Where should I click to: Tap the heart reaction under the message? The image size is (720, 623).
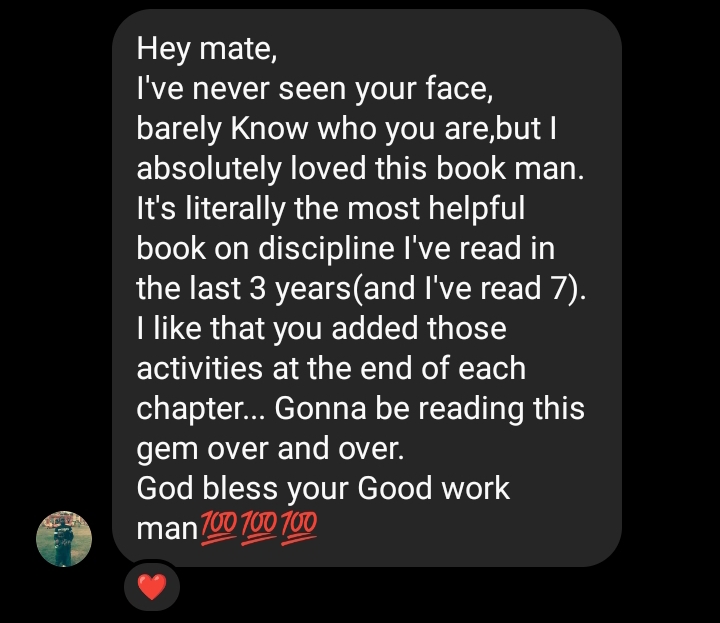(151, 587)
